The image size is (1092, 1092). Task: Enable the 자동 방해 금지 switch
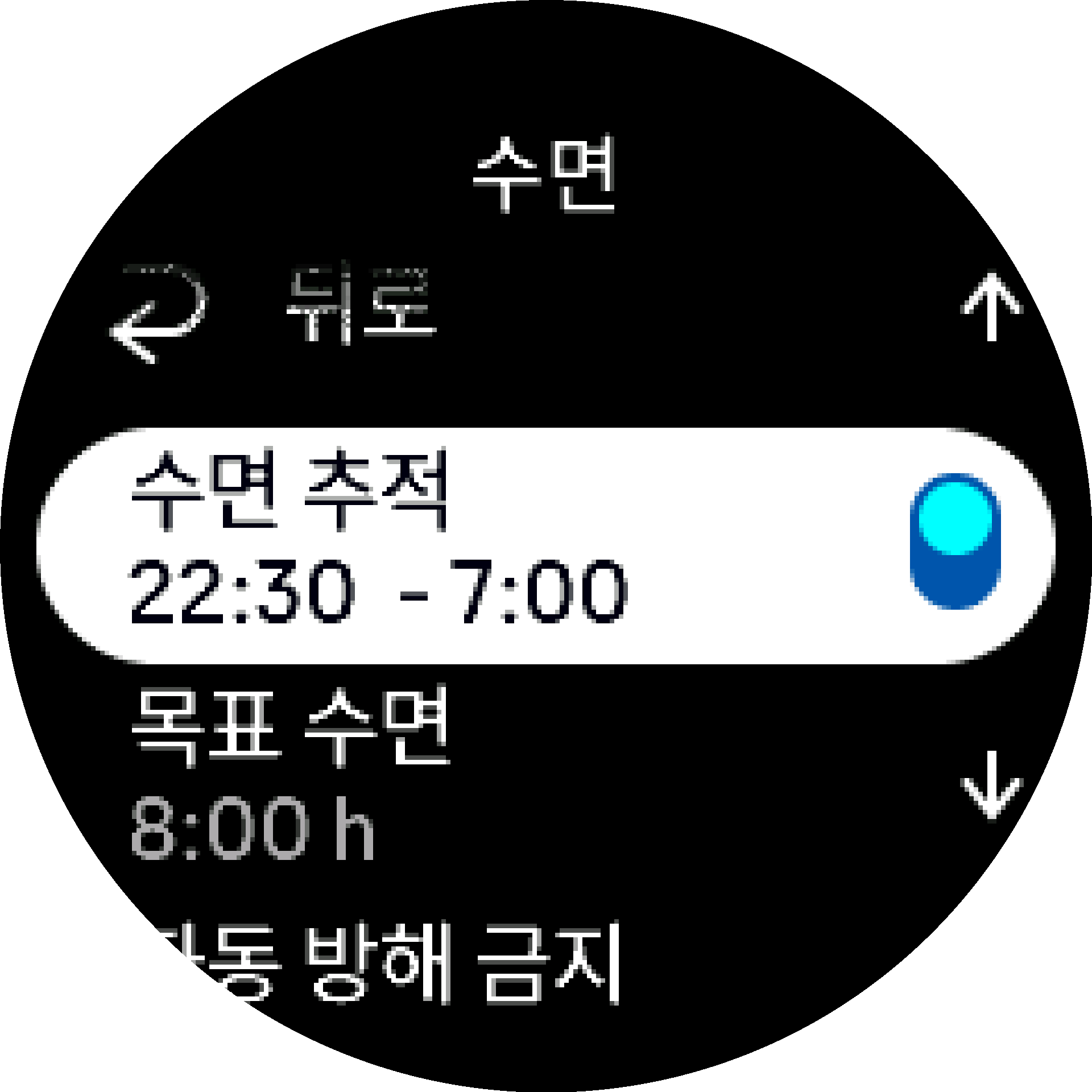click(955, 1015)
